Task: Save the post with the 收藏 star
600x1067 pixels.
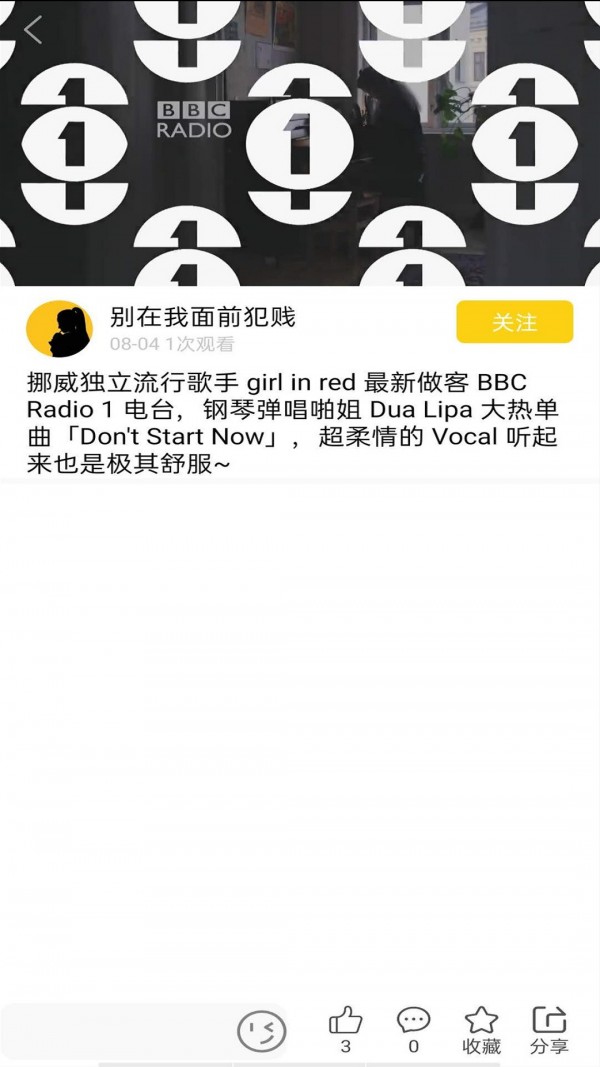Action: coord(481,1022)
